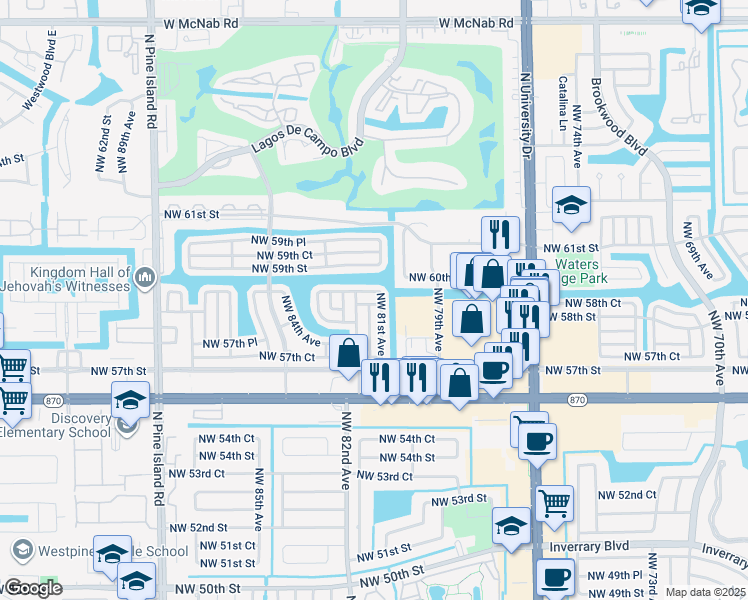Select the restaurant marker beside N University Dr
Image resolution: width=748 pixels, height=600 pixels.
500,234
